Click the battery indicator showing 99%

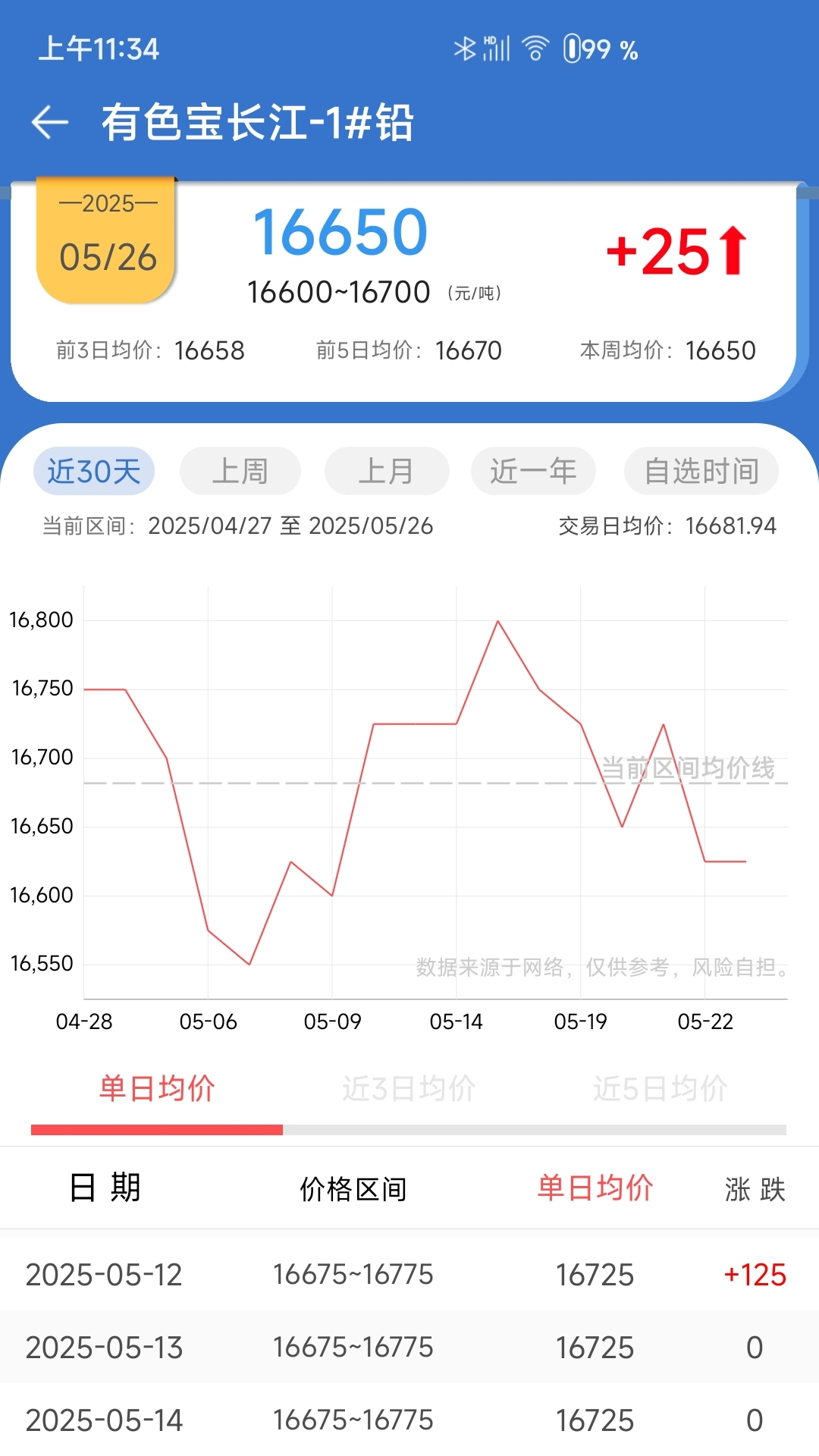(599, 48)
